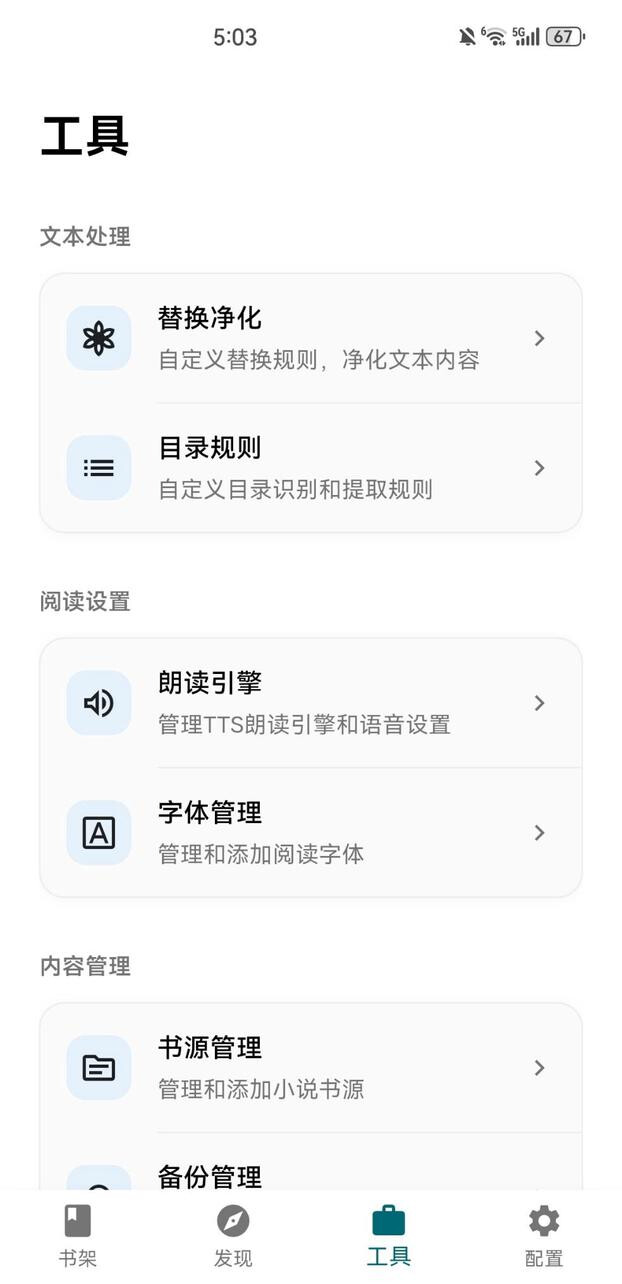
Task: Open 备份管理 backup management
Action: (310, 1176)
